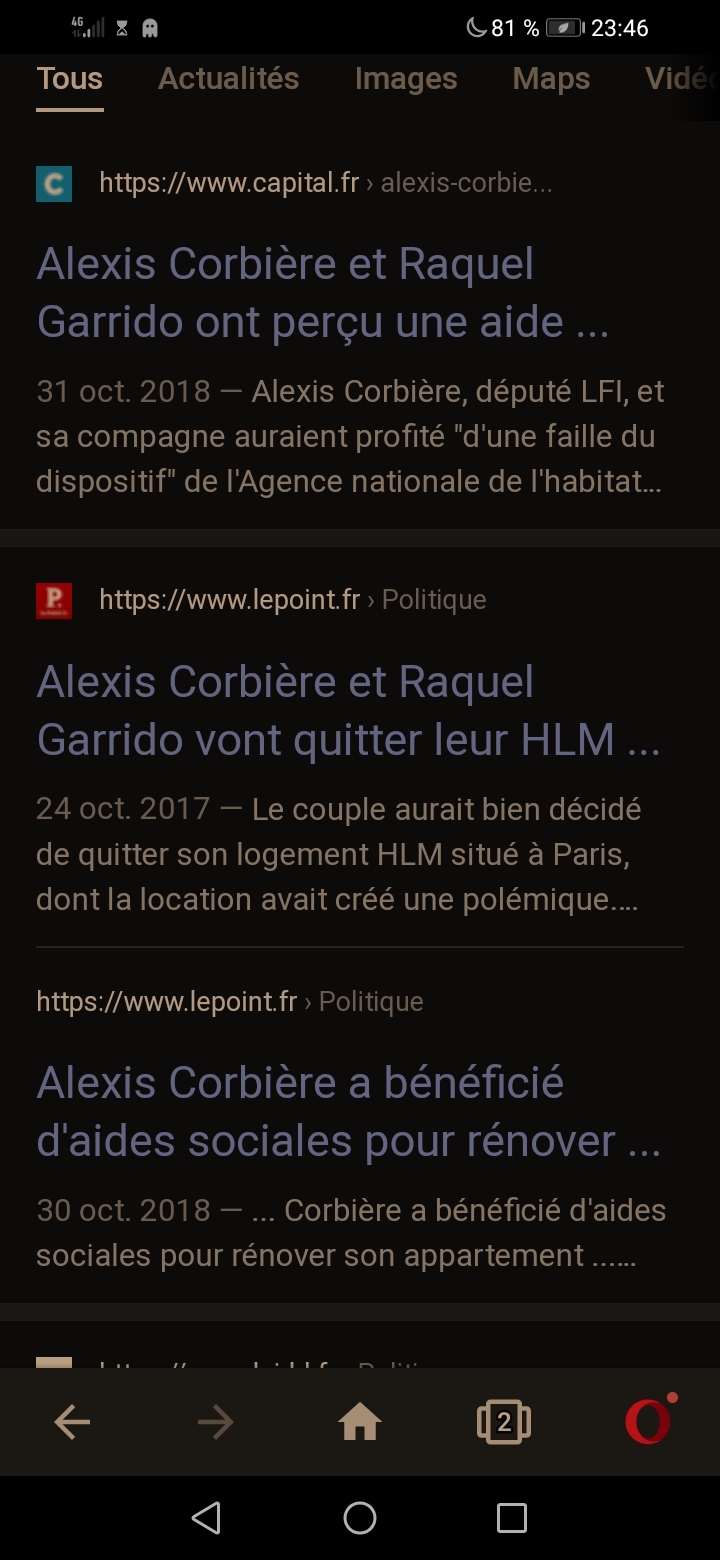720x1560 pixels.
Task: Open Le Point article about quitting HLM
Action: pyautogui.click(x=347, y=711)
